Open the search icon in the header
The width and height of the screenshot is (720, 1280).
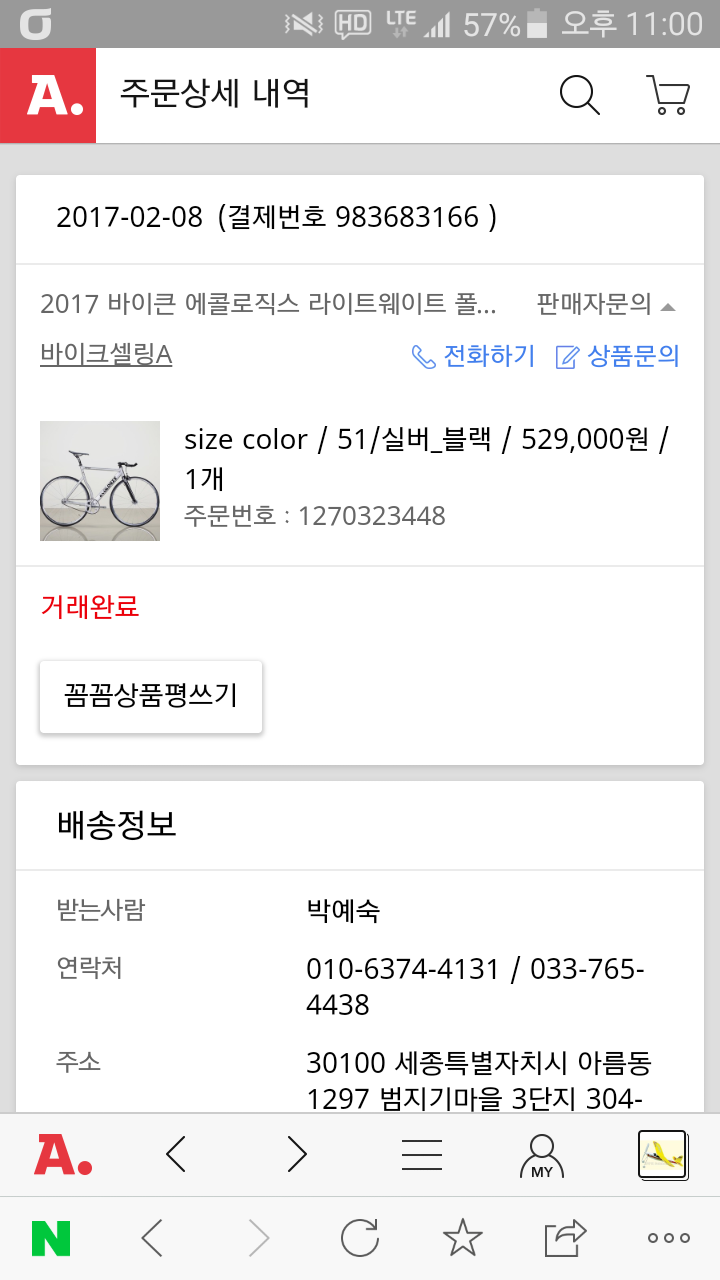(579, 95)
